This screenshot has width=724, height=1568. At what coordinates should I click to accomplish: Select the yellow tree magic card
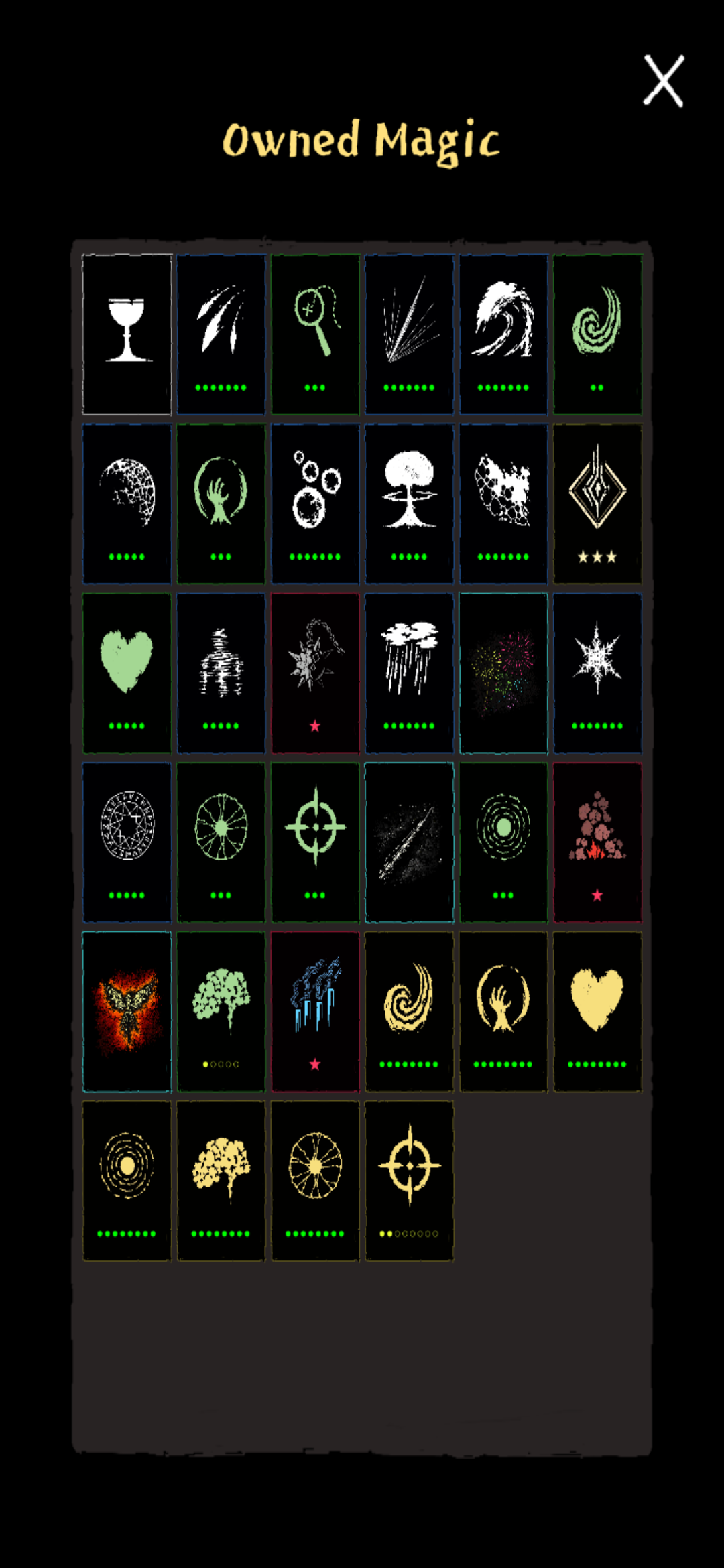pyautogui.click(x=221, y=1179)
